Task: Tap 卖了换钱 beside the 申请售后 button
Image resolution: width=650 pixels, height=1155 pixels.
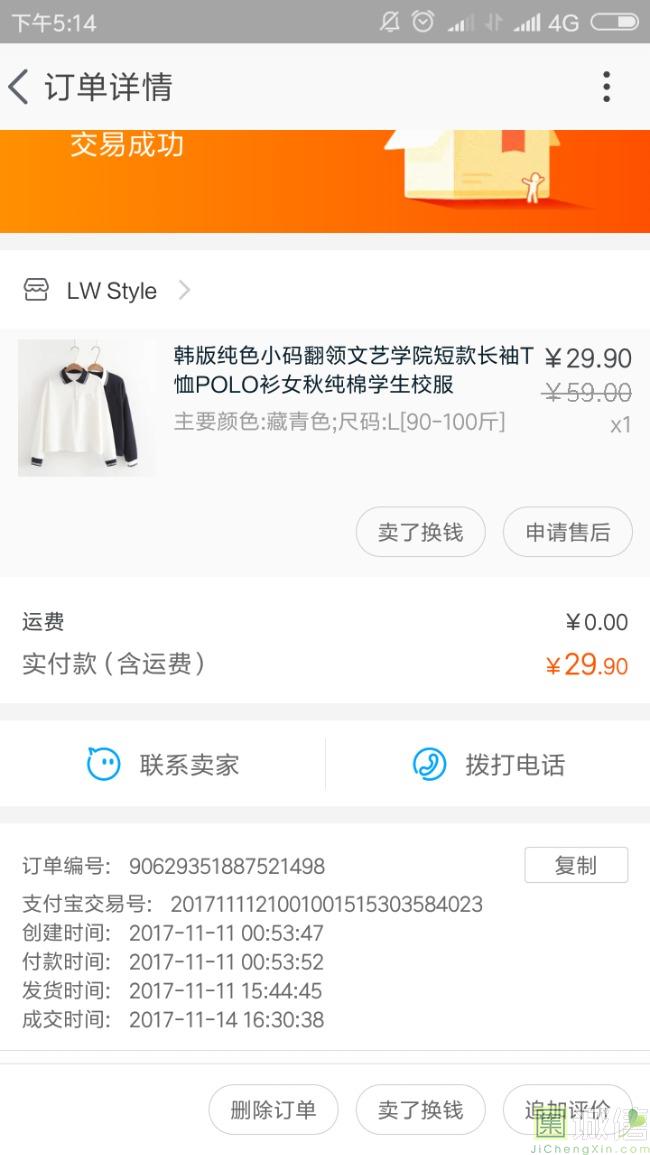Action: (x=420, y=532)
